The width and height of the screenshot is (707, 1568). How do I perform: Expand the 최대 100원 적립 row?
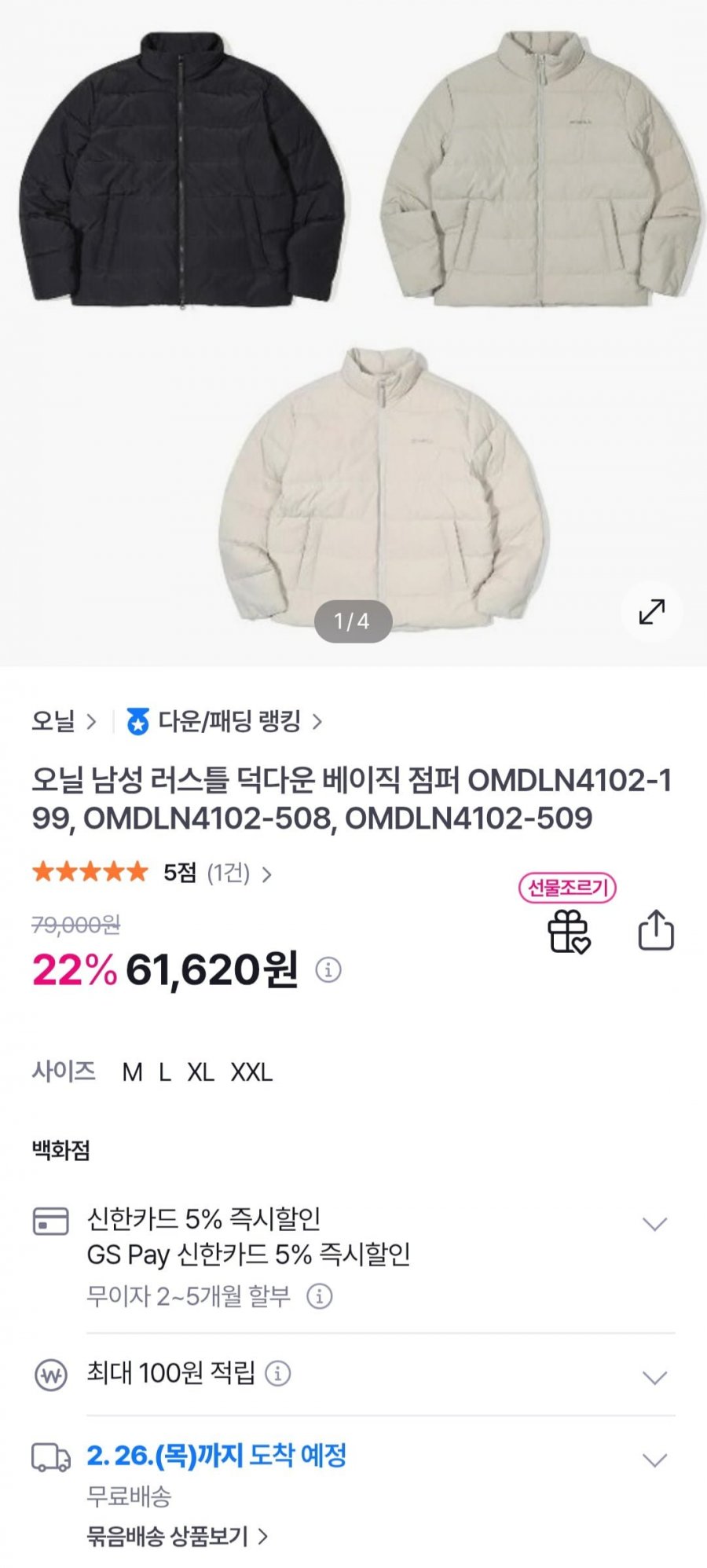click(x=654, y=1376)
